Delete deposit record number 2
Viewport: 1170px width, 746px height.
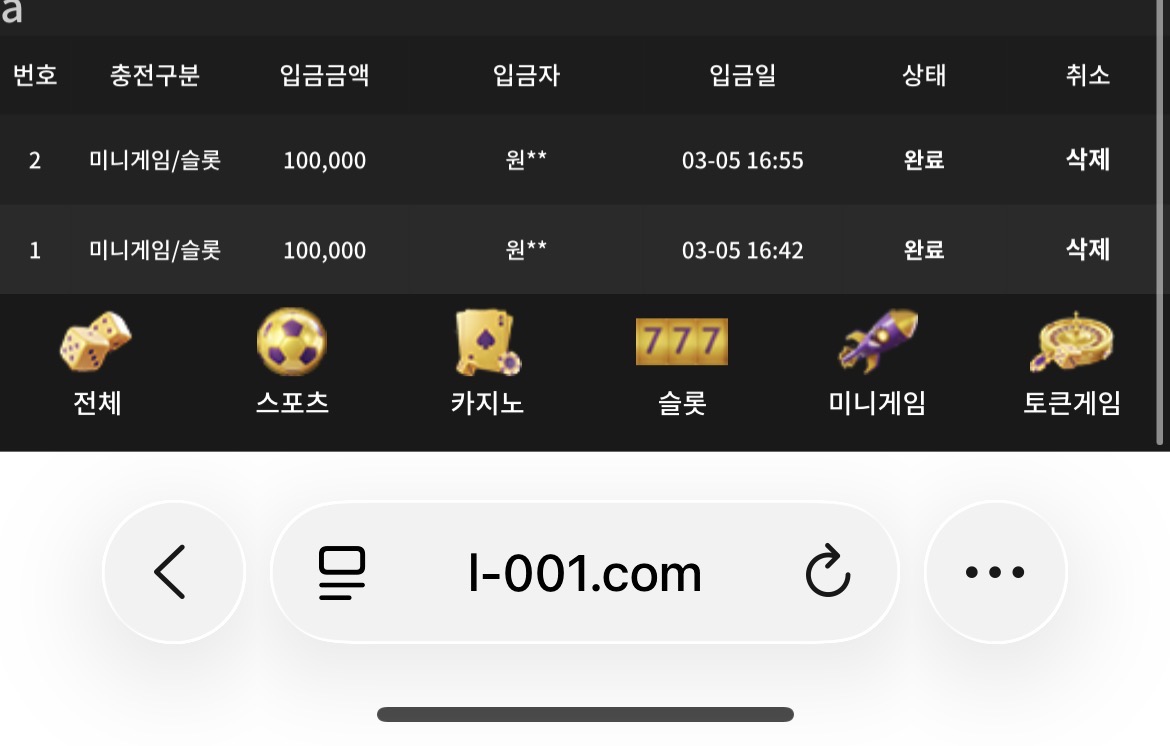[x=1087, y=160]
